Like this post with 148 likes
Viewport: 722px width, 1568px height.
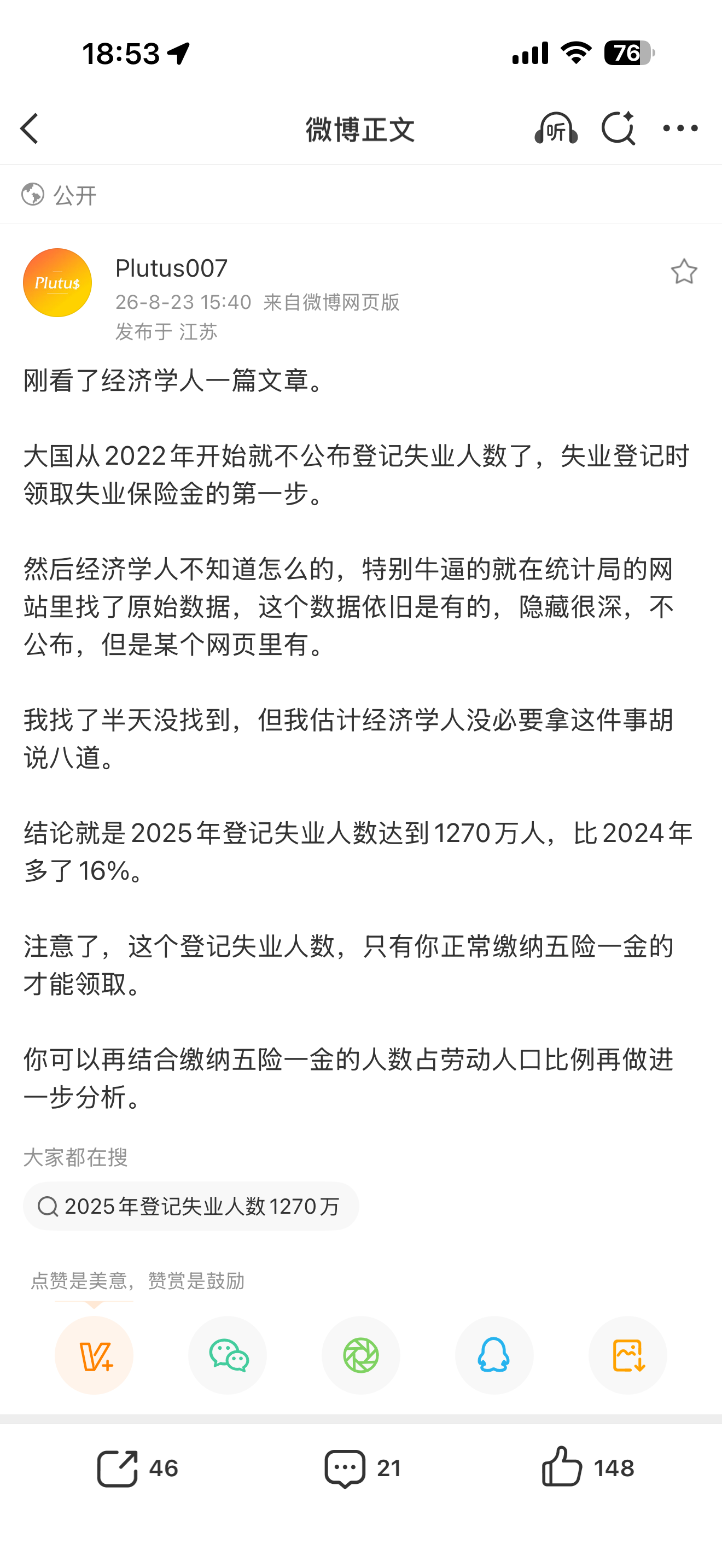(587, 1467)
